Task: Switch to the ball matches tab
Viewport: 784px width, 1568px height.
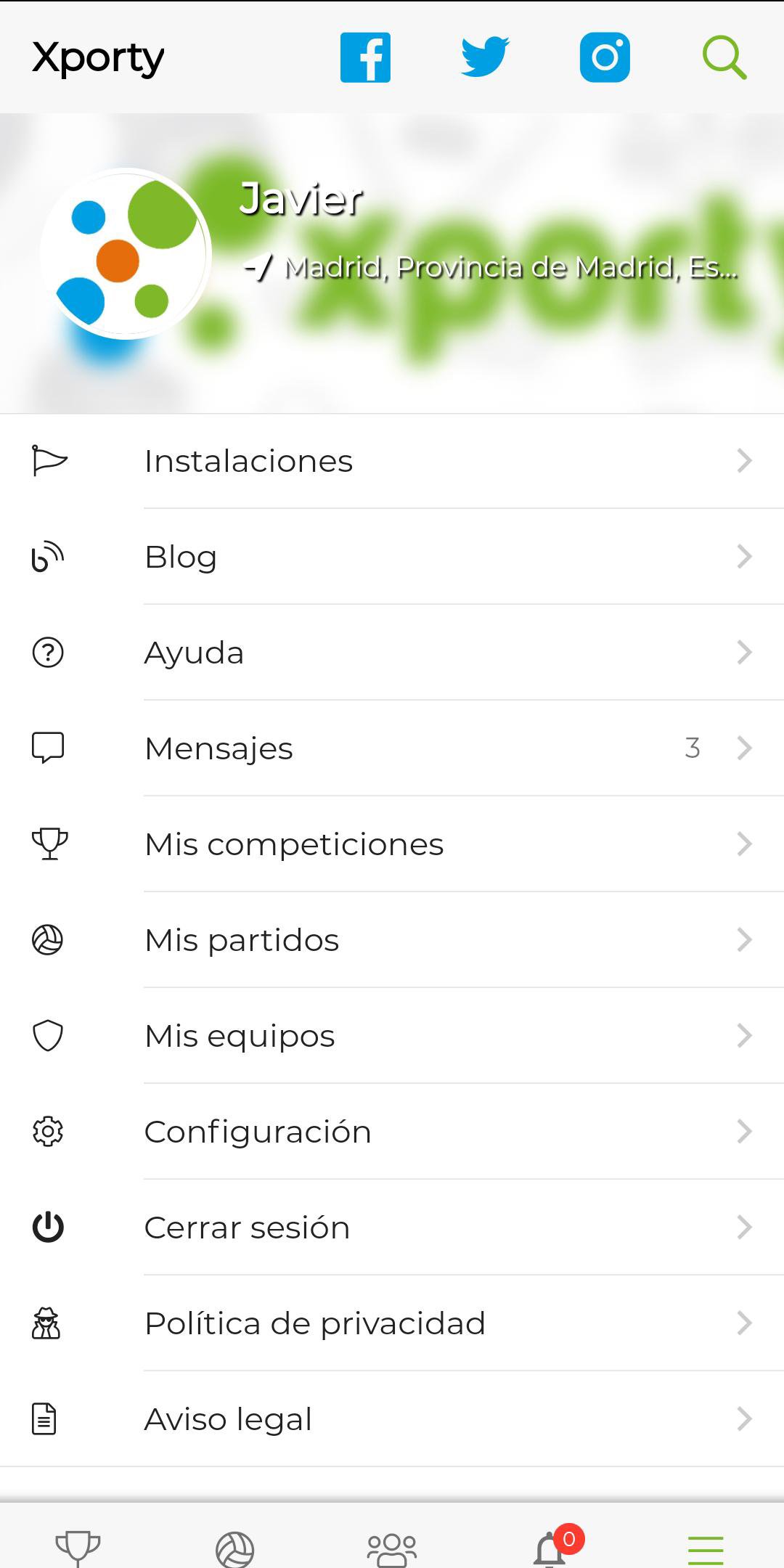Action: pos(235,1548)
